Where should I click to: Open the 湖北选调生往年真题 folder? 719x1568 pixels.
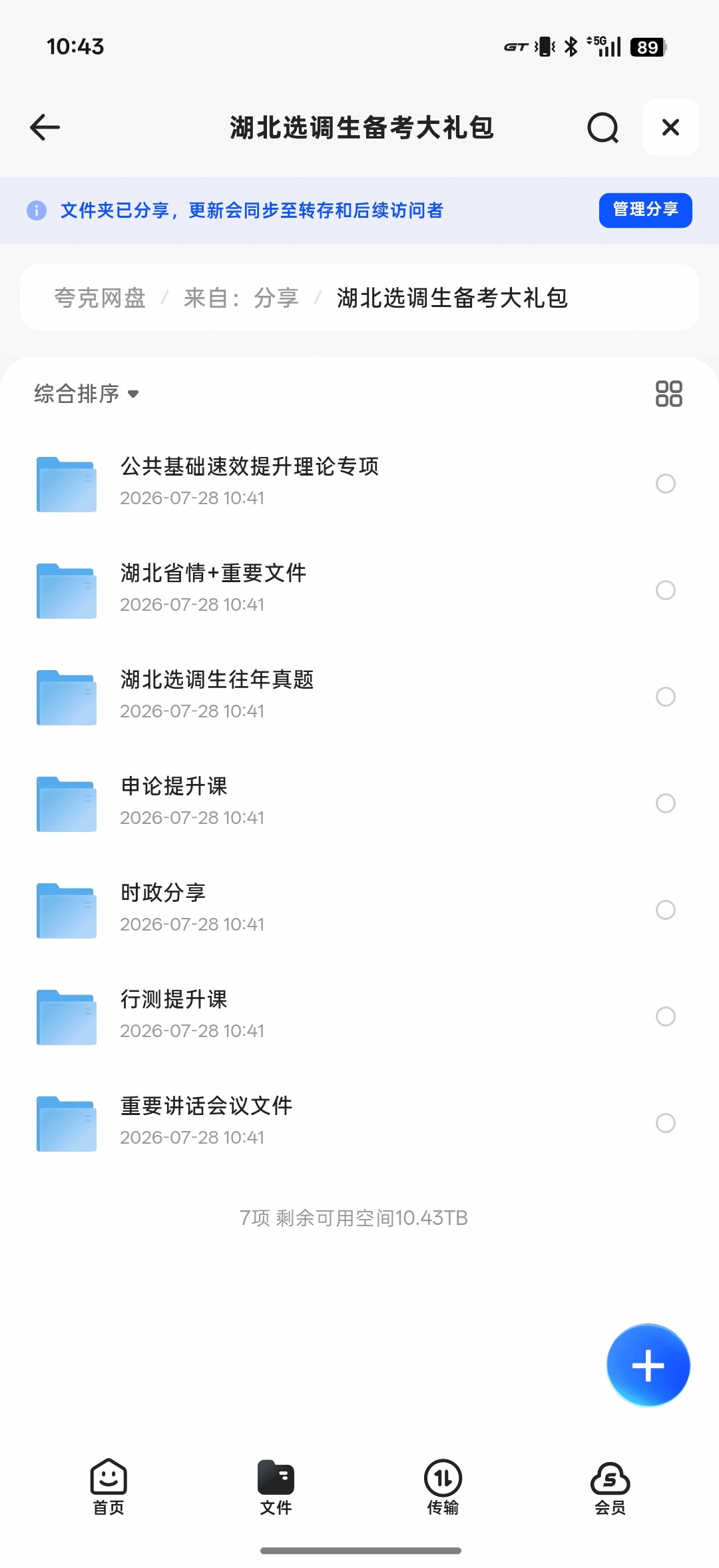click(x=359, y=696)
